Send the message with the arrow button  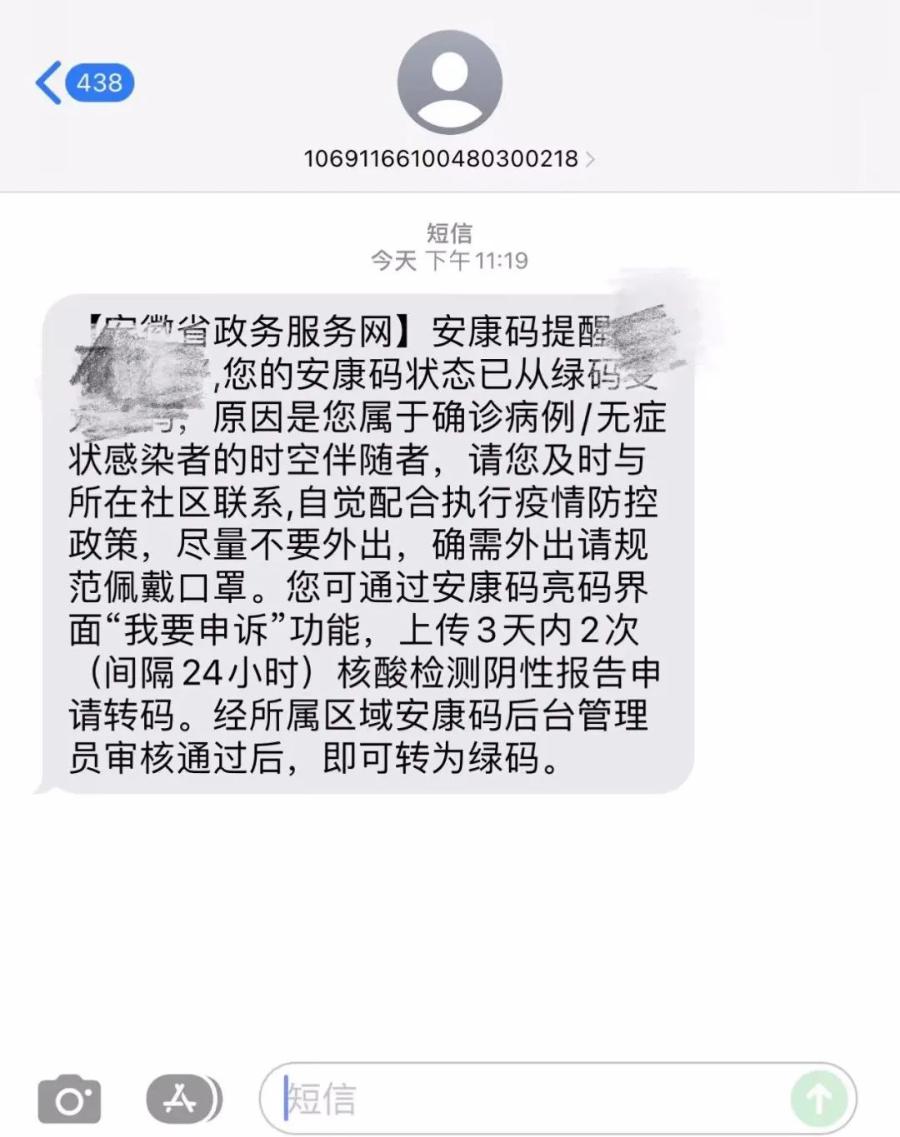[818, 1099]
